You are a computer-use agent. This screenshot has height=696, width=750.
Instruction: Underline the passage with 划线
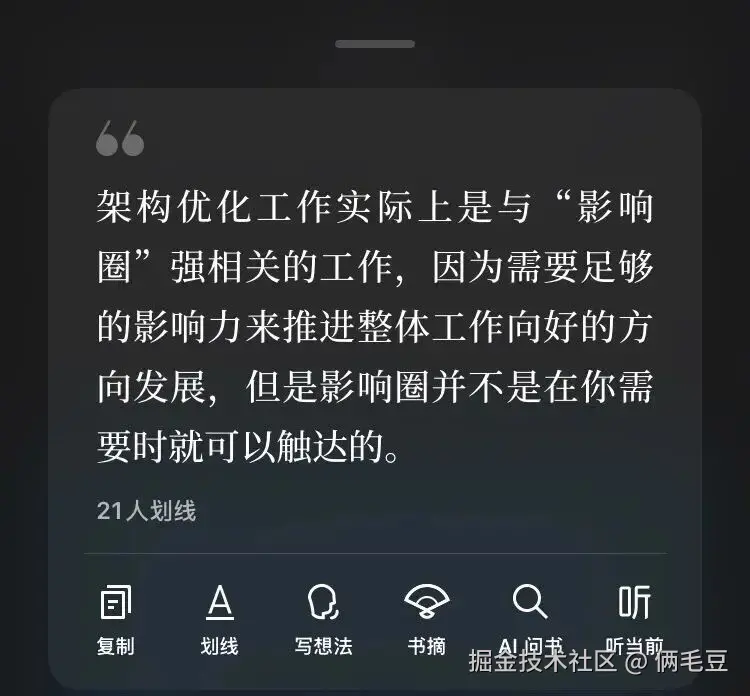[x=219, y=619]
